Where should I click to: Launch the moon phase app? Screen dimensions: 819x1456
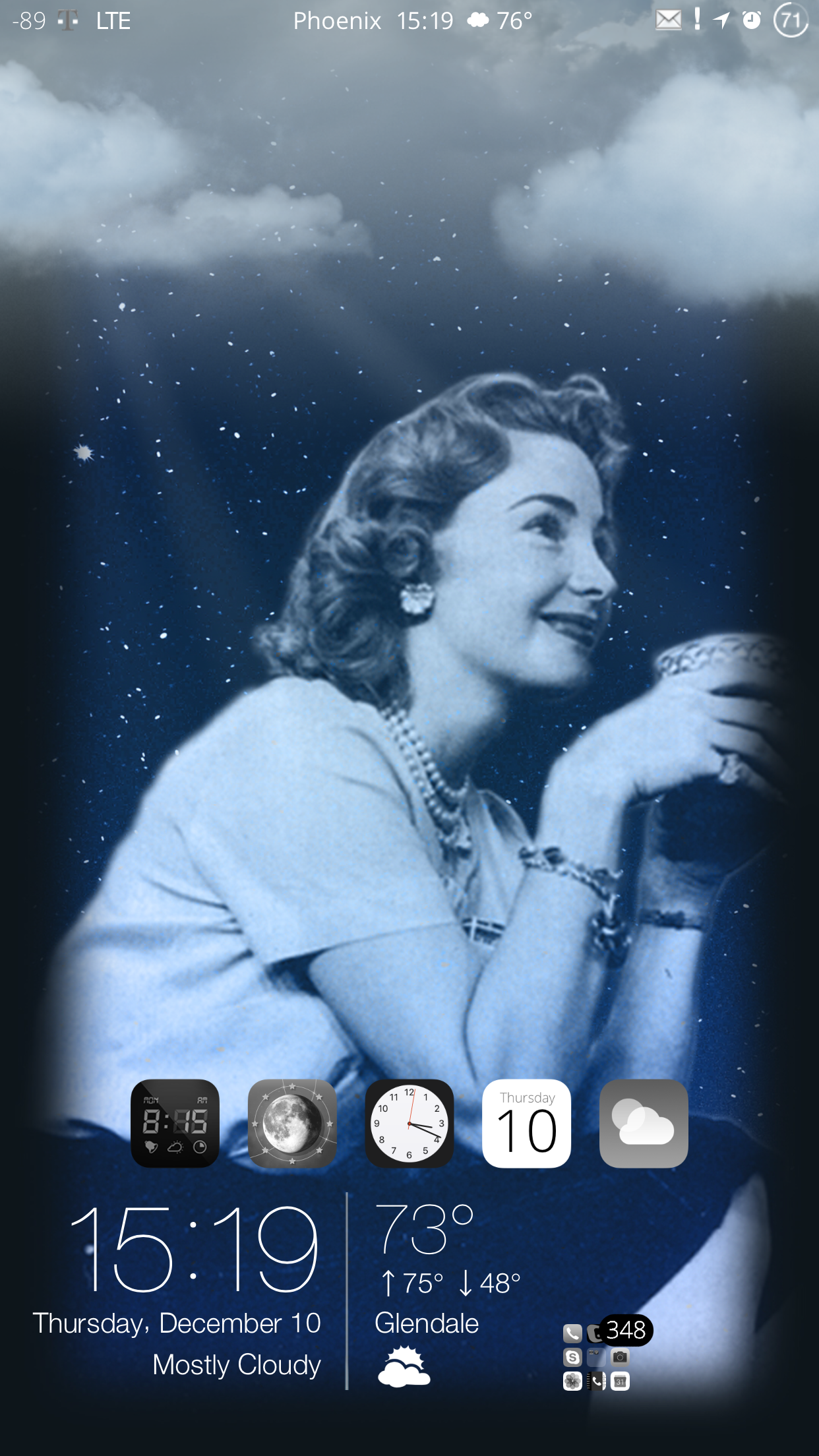point(292,1123)
